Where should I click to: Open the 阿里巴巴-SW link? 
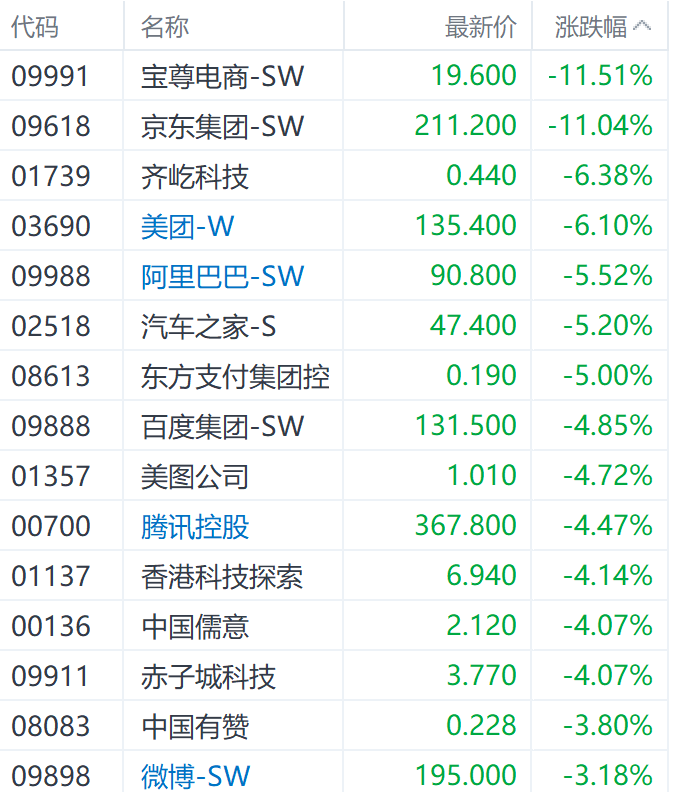(x=222, y=276)
